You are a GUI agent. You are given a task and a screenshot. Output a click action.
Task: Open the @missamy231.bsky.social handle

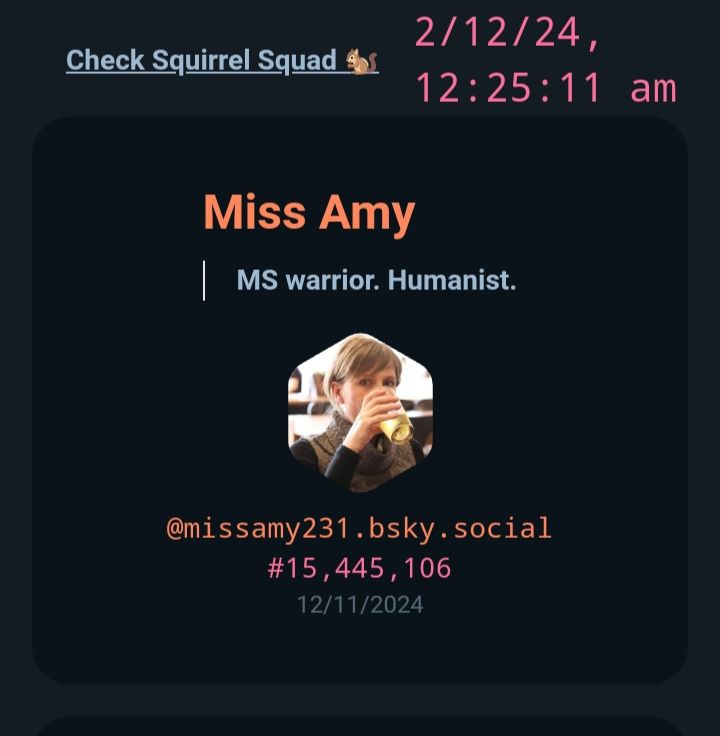pyautogui.click(x=359, y=528)
